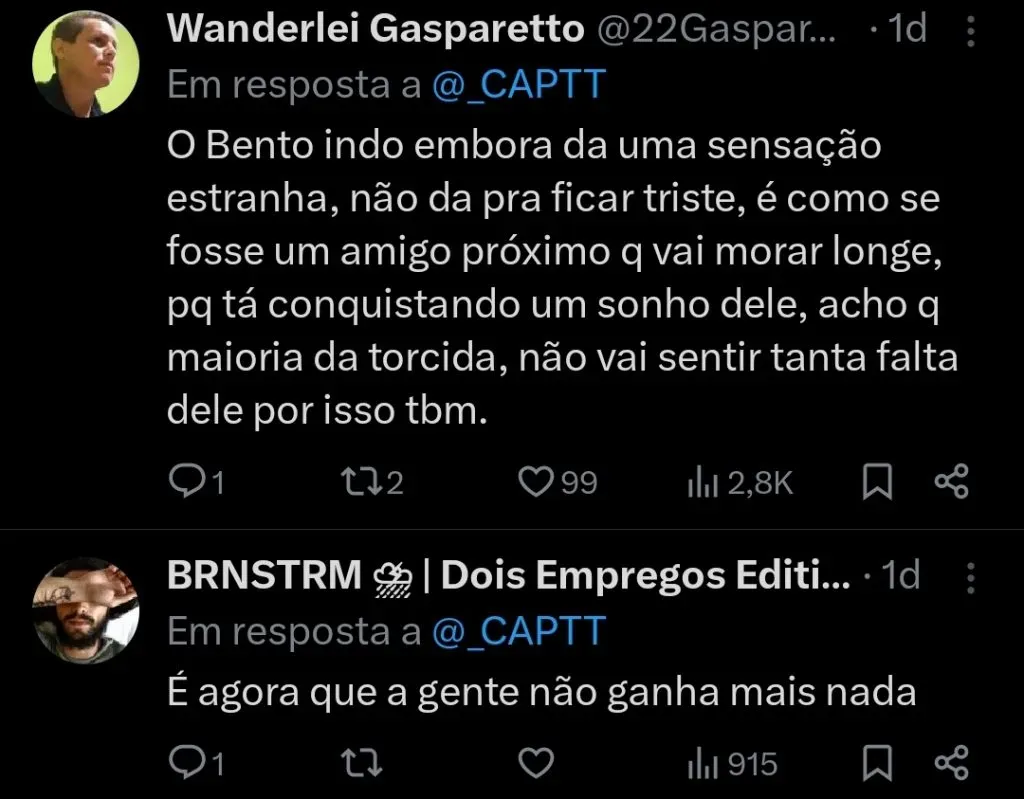Share Wanderlei Gasparetto's tweet
This screenshot has width=1024, height=799.
coord(951,483)
